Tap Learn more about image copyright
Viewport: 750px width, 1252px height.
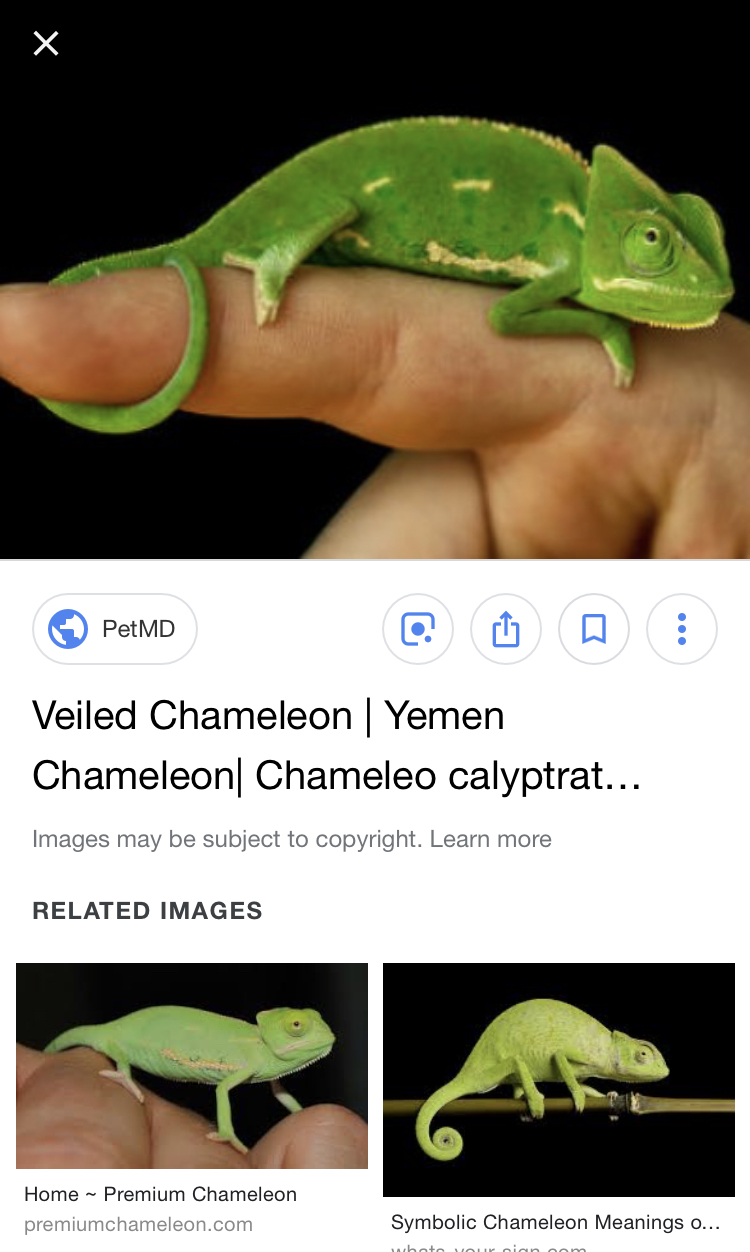(x=490, y=839)
